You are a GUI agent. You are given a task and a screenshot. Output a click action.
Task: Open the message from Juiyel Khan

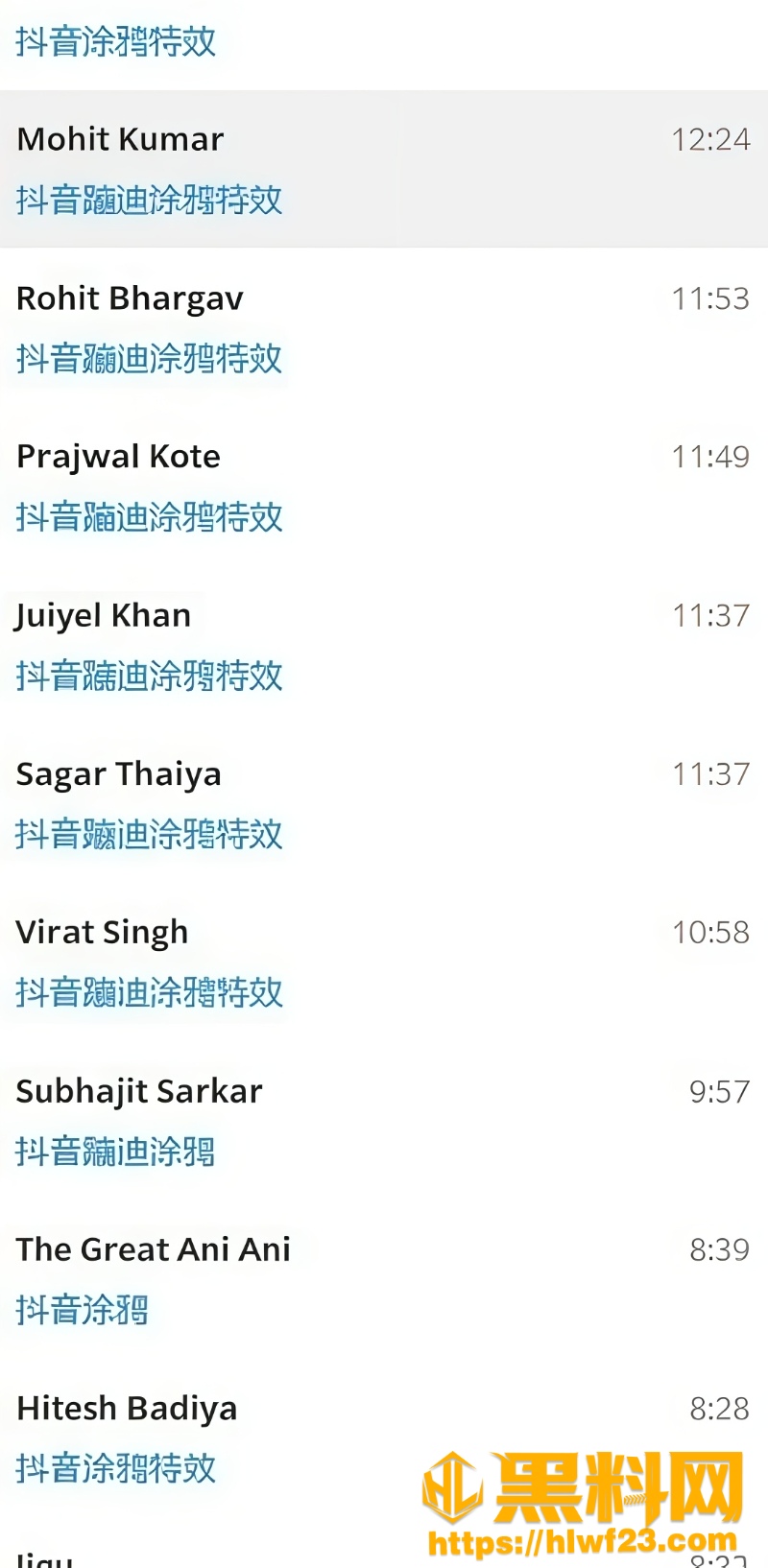pyautogui.click(x=384, y=644)
